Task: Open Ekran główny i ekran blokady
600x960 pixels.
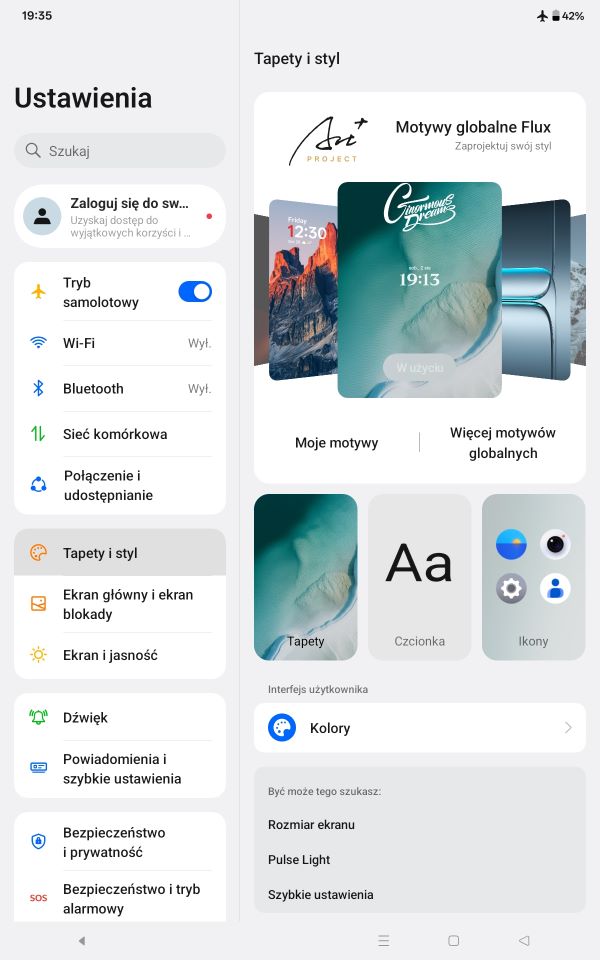Action: point(120,604)
